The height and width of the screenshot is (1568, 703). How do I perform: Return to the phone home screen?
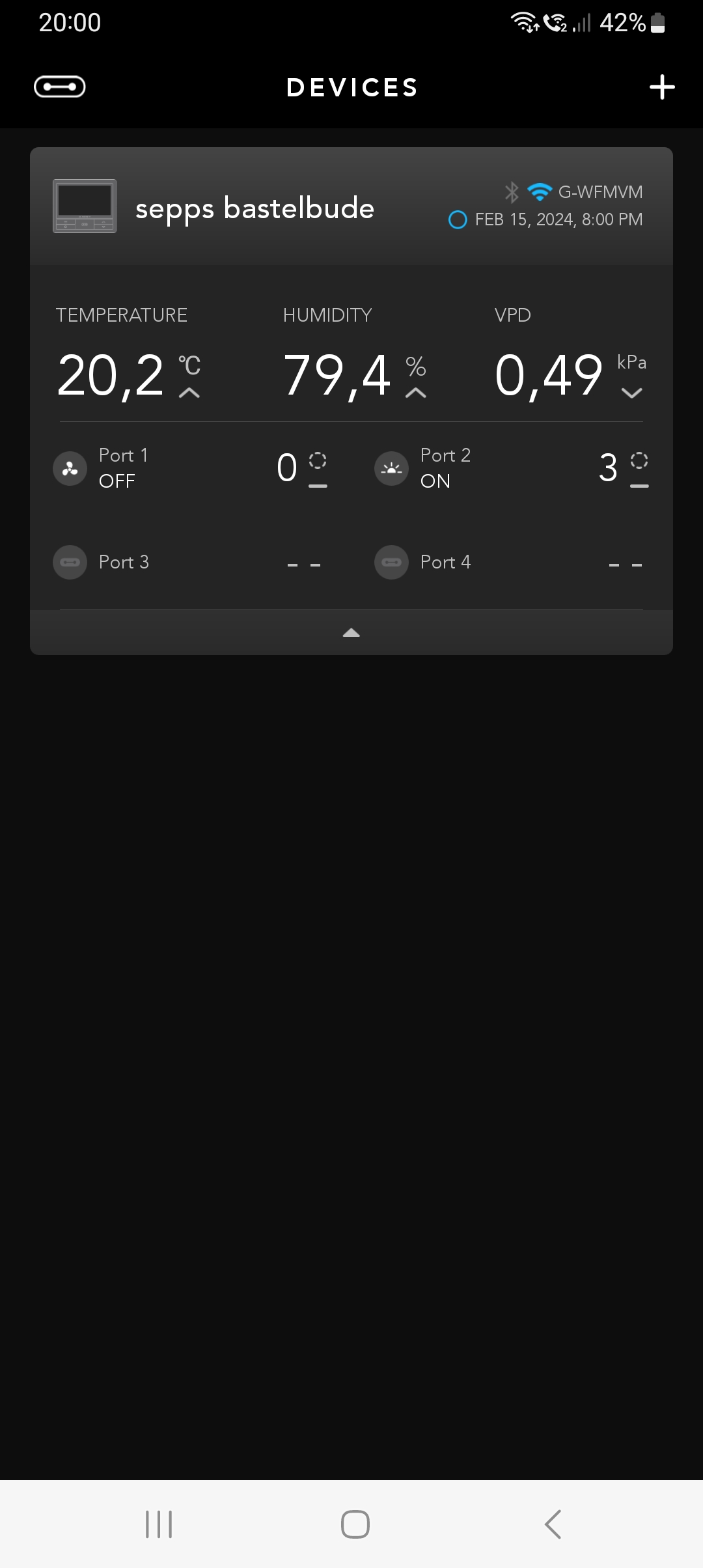(x=355, y=1524)
